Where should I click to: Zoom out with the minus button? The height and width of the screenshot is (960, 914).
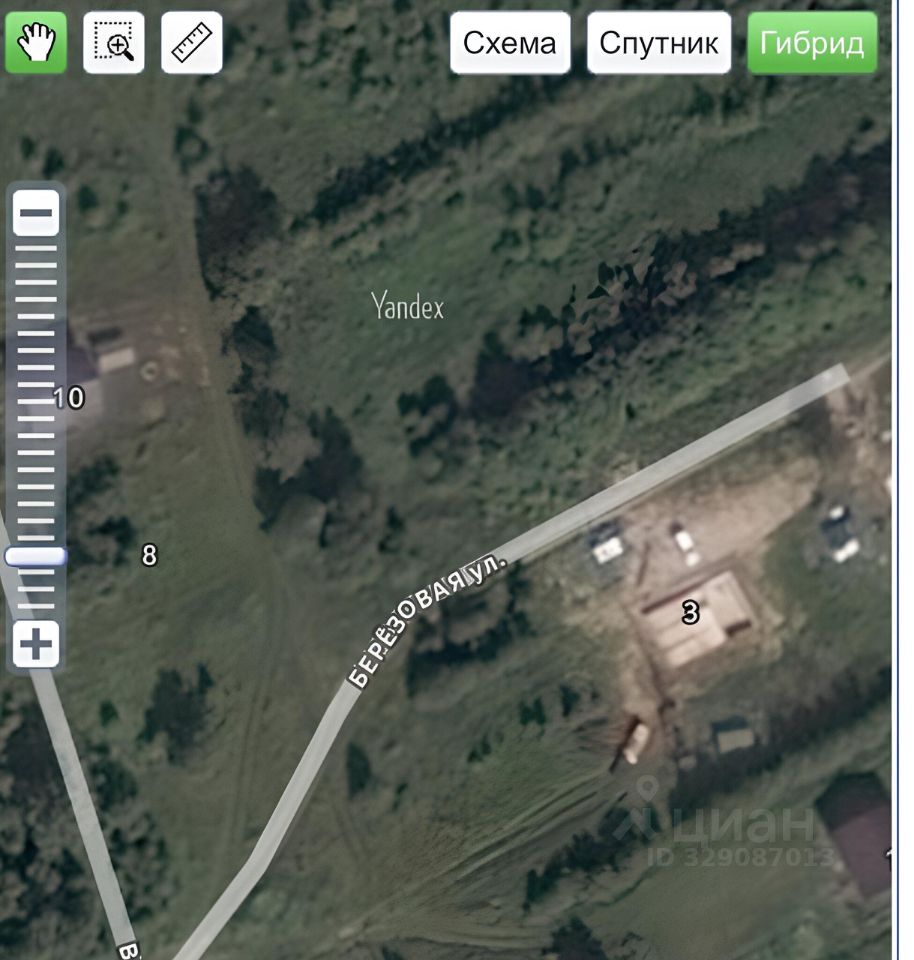37,213
